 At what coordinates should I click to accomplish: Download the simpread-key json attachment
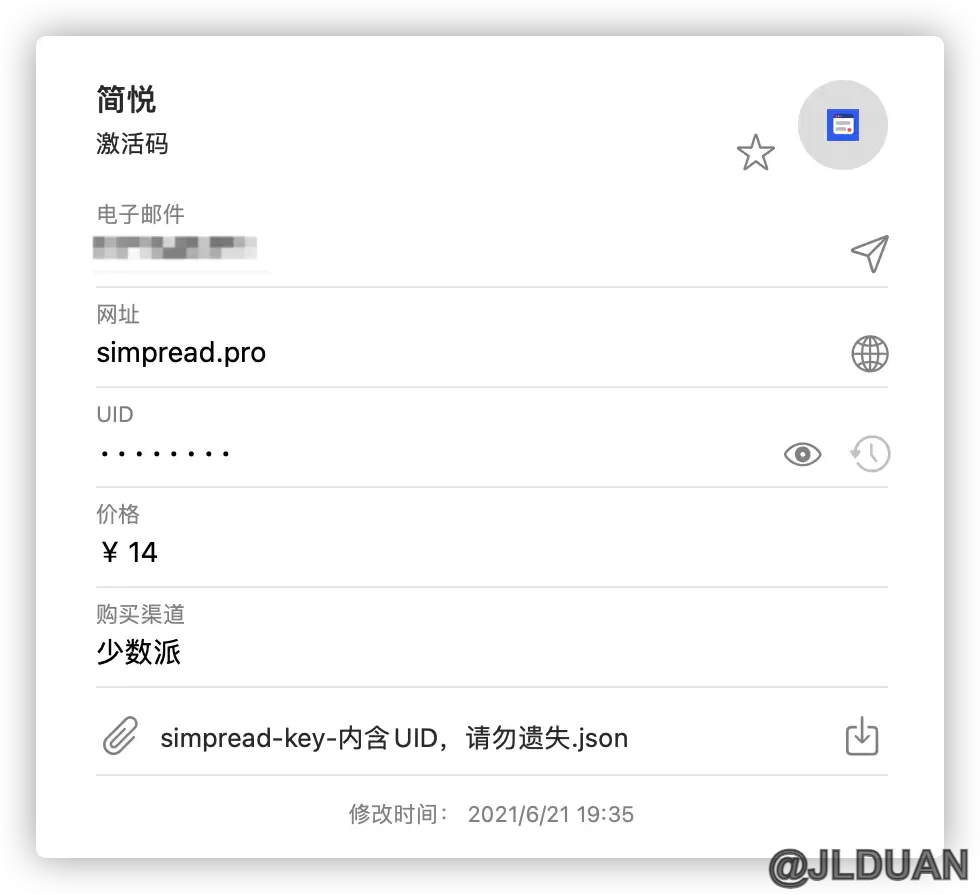(861, 738)
